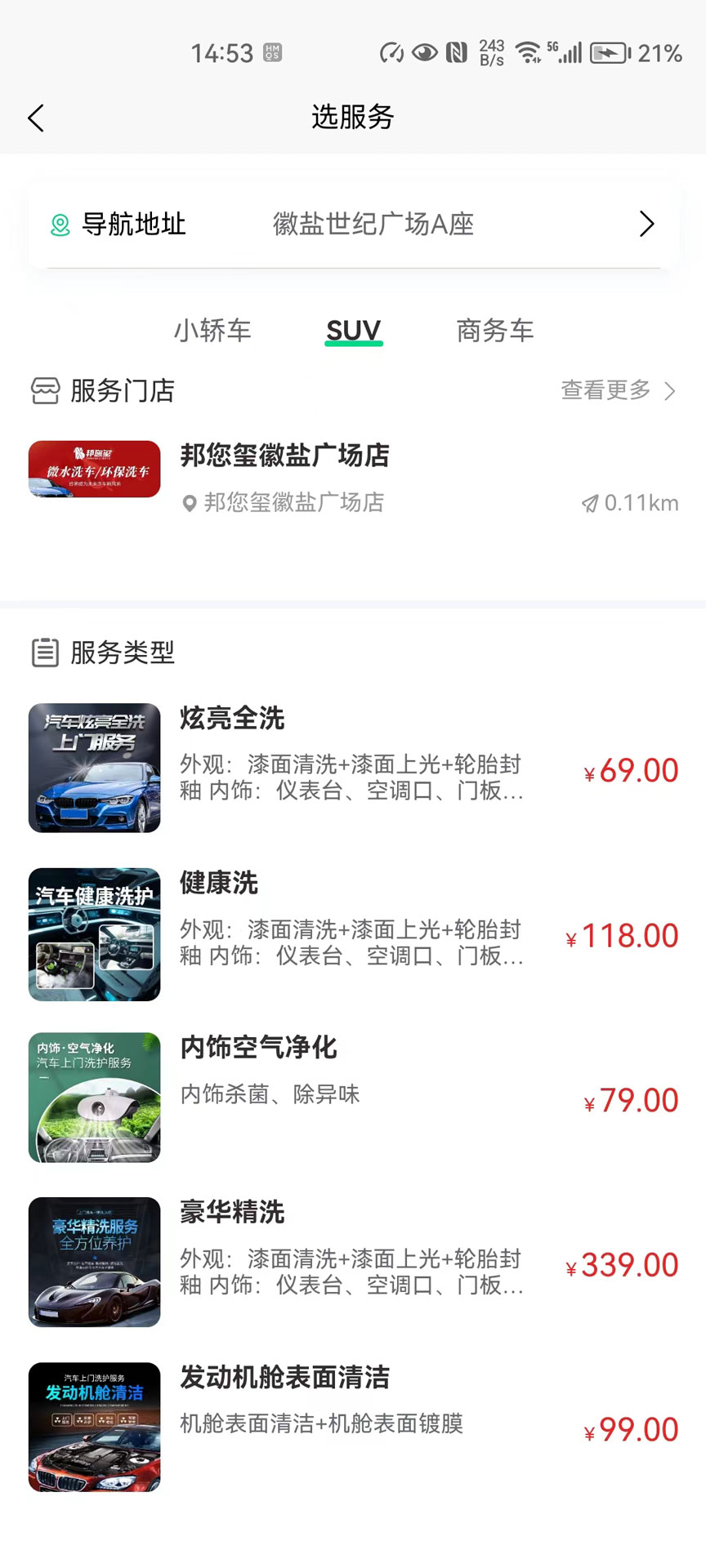Click the location pin beside 邦您玺徽盐广场店
The height and width of the screenshot is (1568, 706).
(x=190, y=504)
